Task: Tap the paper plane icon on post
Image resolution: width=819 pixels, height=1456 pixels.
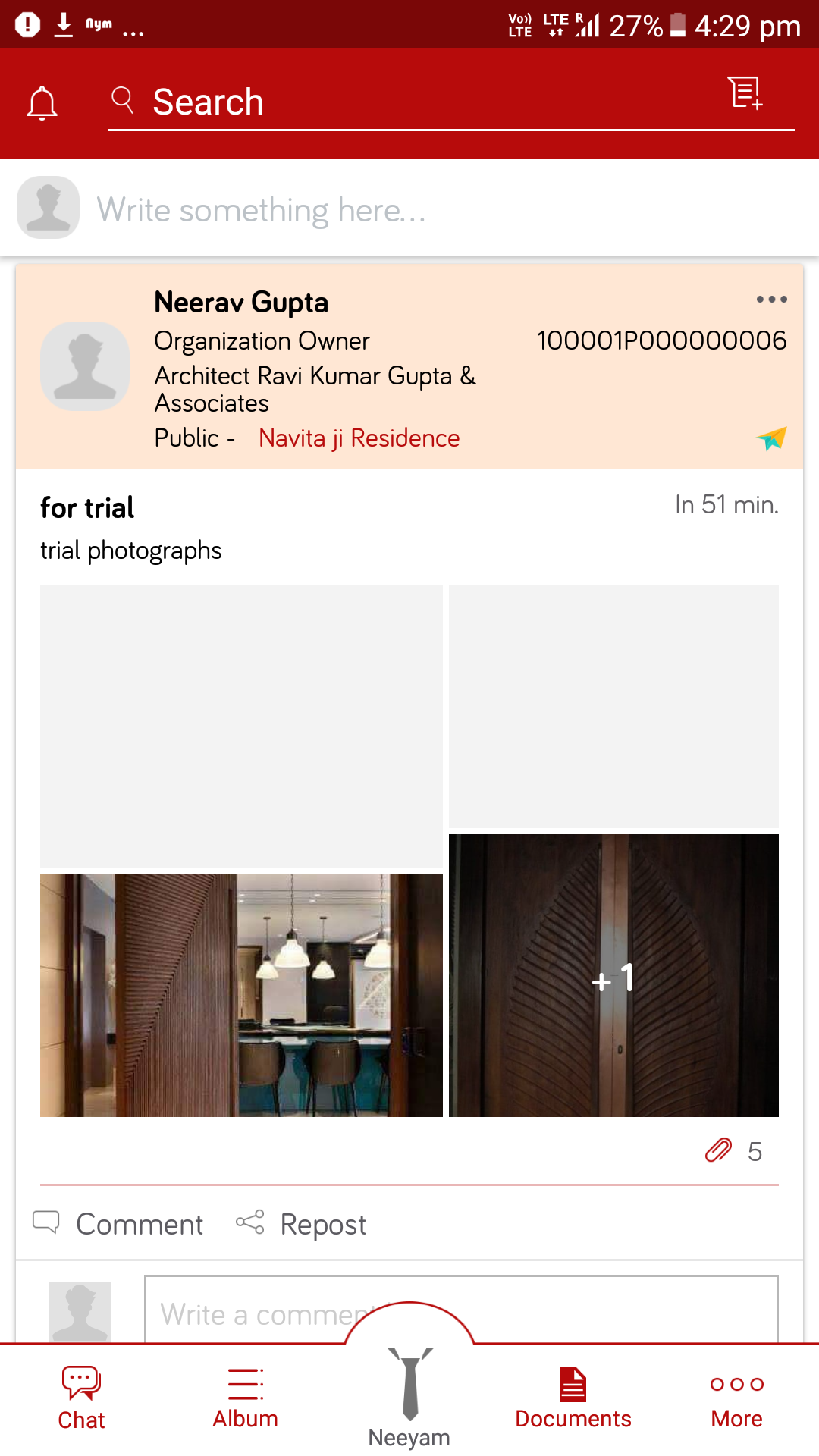Action: coord(771,438)
